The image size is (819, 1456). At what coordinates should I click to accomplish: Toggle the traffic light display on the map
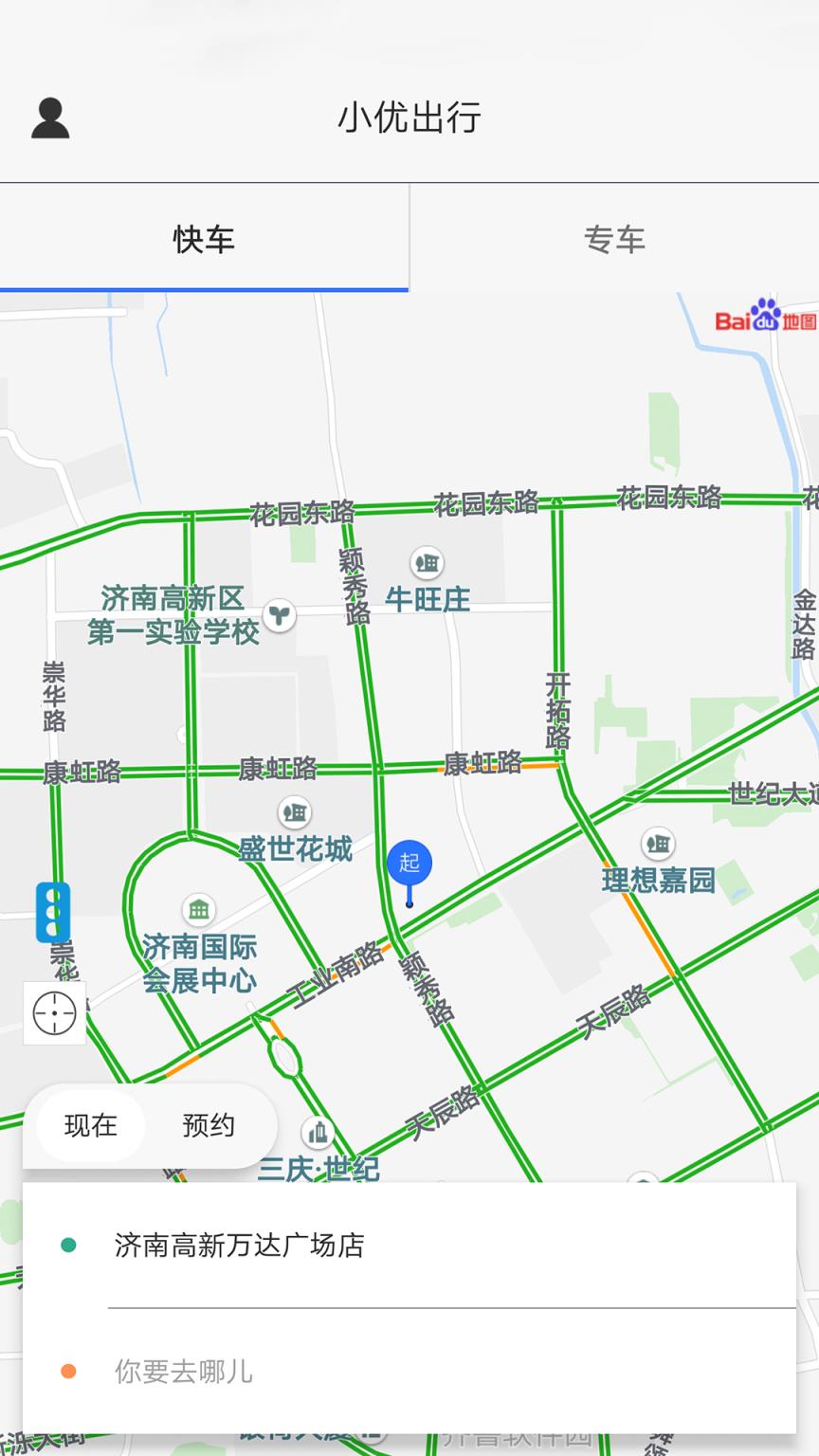54,910
